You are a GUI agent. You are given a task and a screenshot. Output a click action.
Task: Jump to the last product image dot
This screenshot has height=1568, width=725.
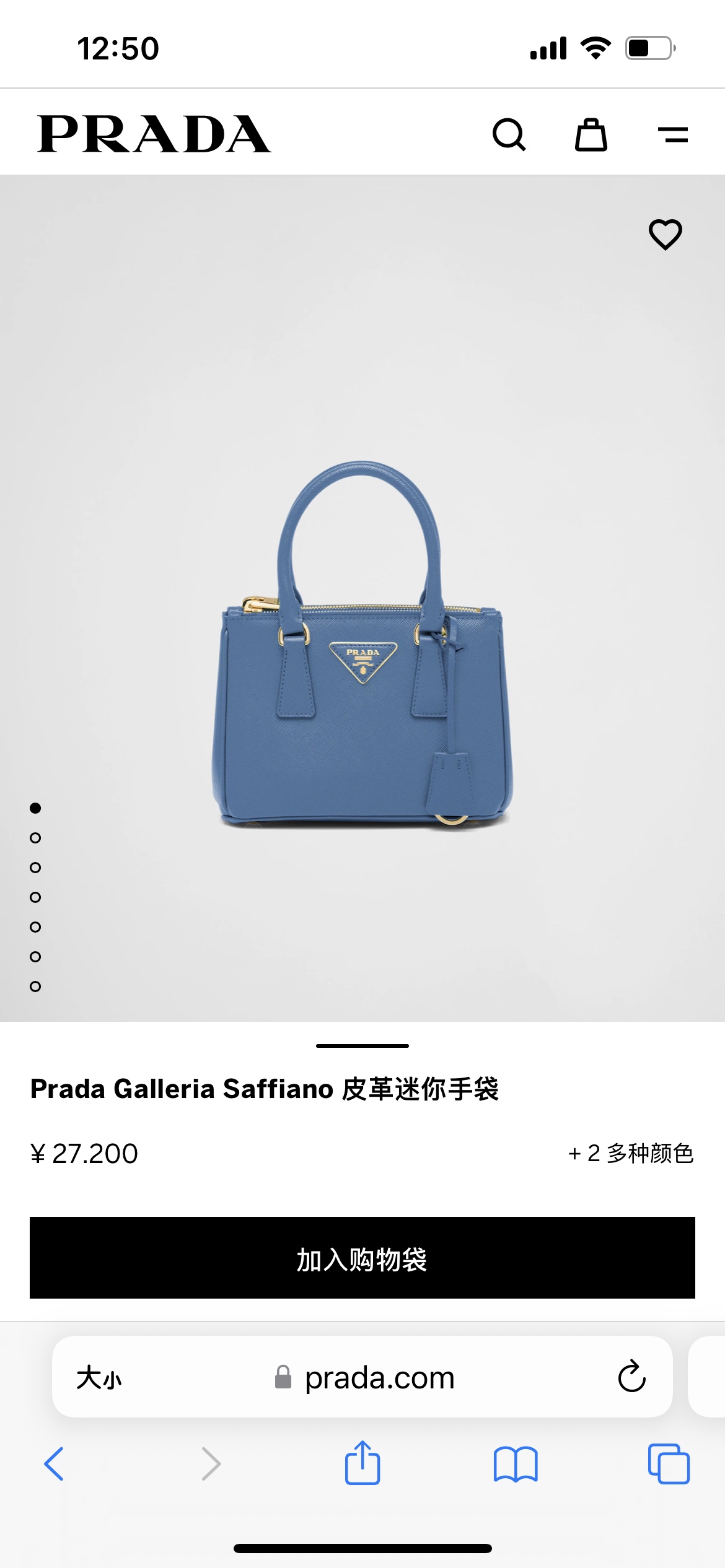(x=35, y=987)
